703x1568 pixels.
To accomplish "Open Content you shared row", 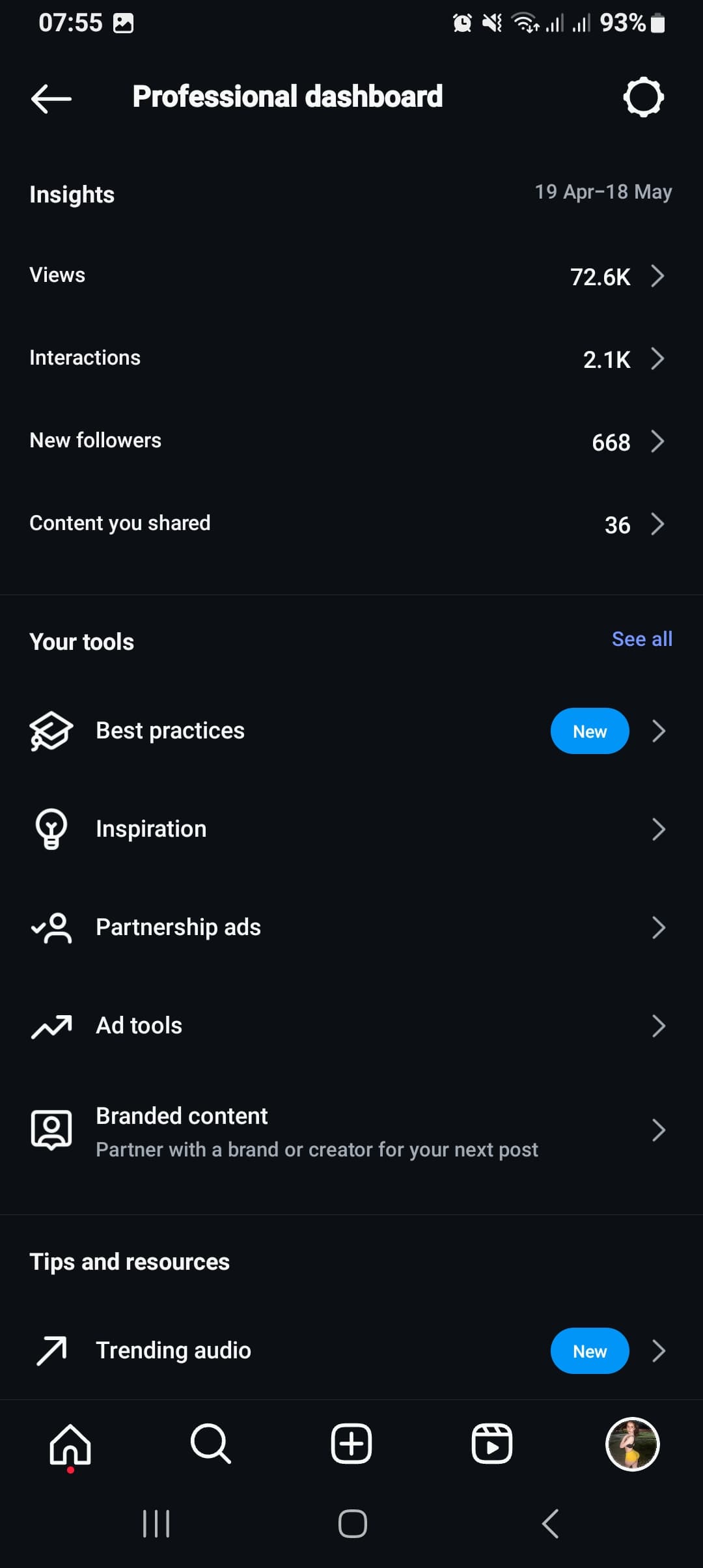I will click(351, 524).
